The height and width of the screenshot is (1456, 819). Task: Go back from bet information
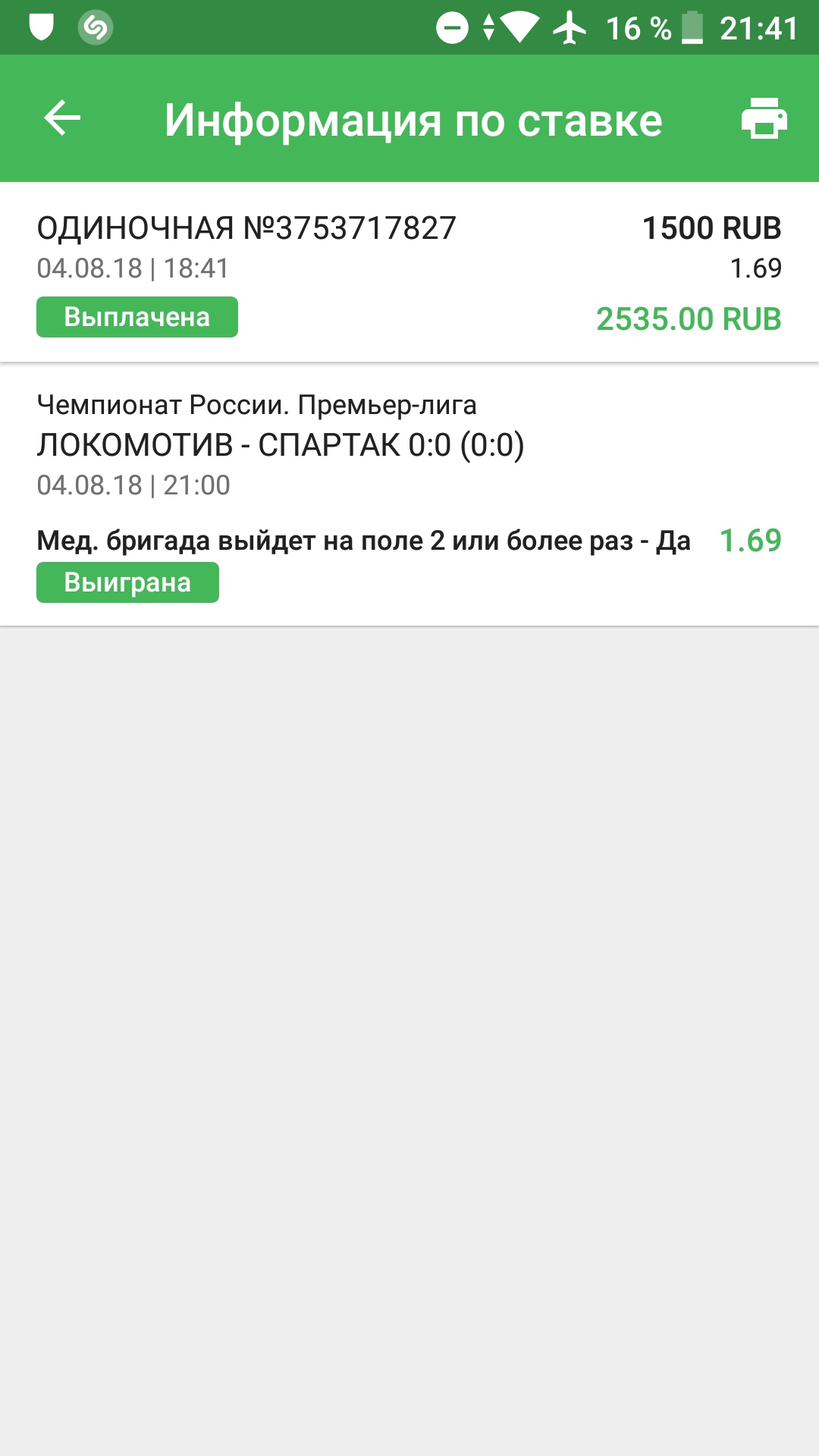tap(62, 118)
